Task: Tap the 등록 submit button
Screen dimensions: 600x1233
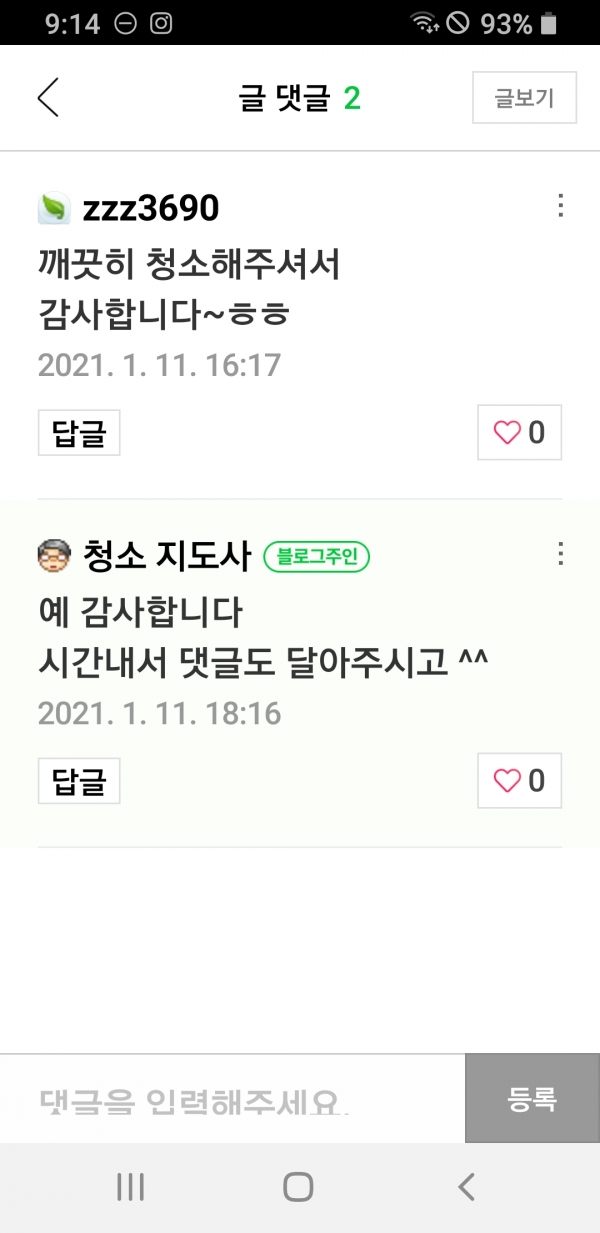Action: pos(532,1098)
